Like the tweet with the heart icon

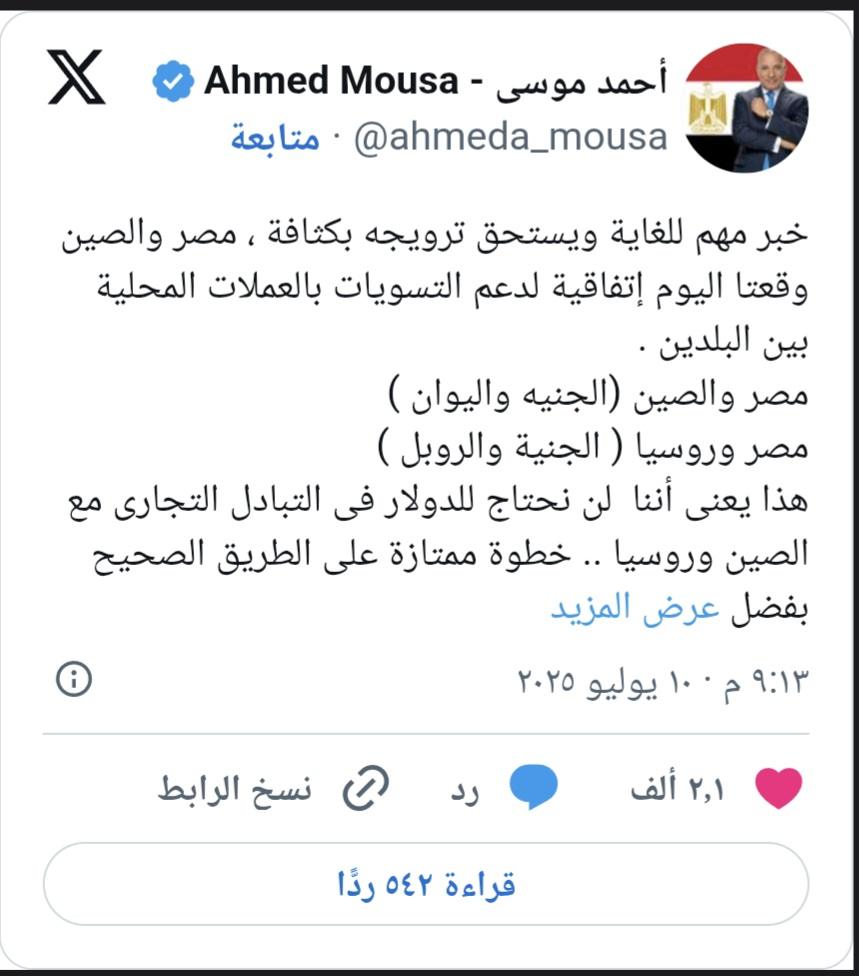click(778, 790)
